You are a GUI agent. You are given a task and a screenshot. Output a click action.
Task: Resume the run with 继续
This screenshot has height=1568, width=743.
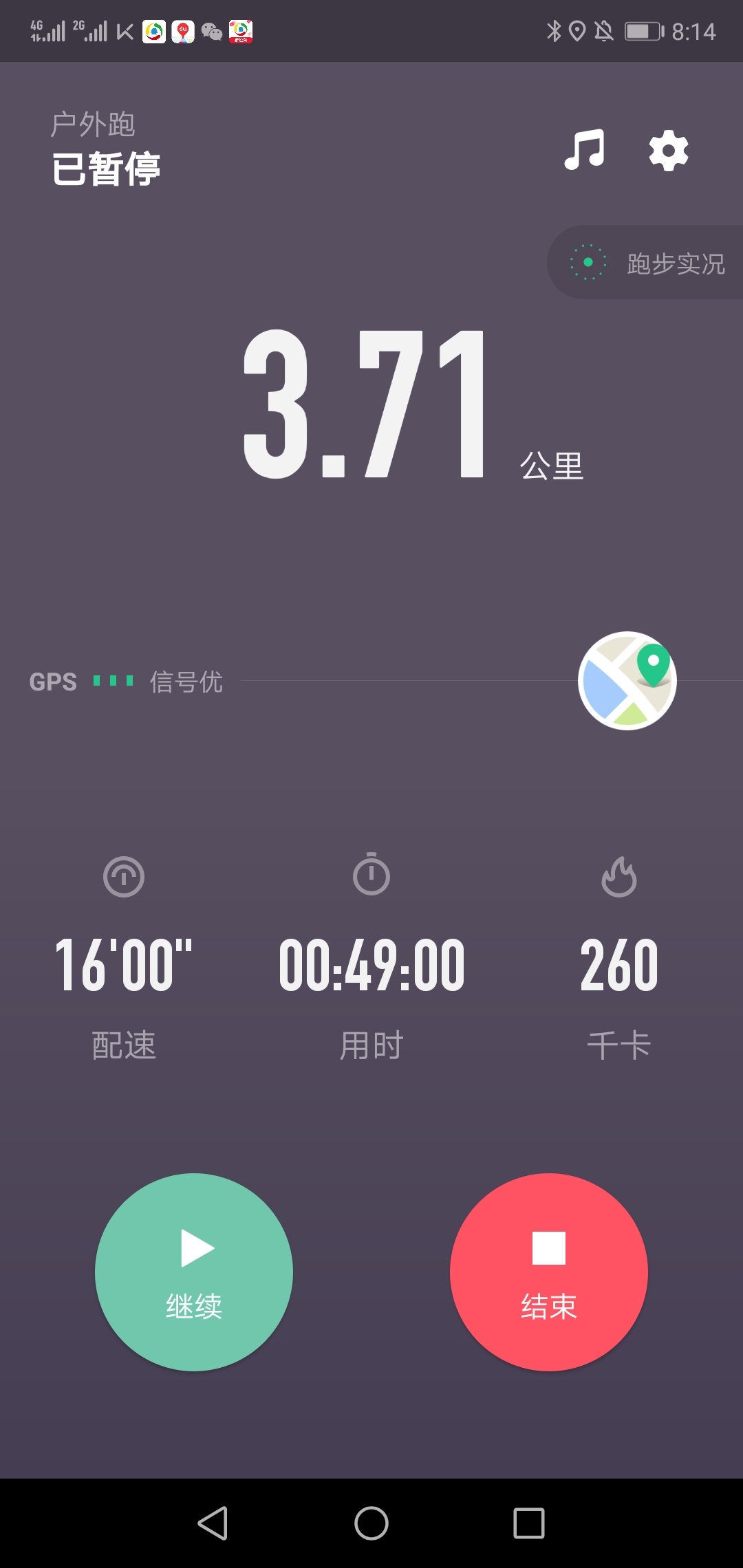click(x=194, y=1272)
